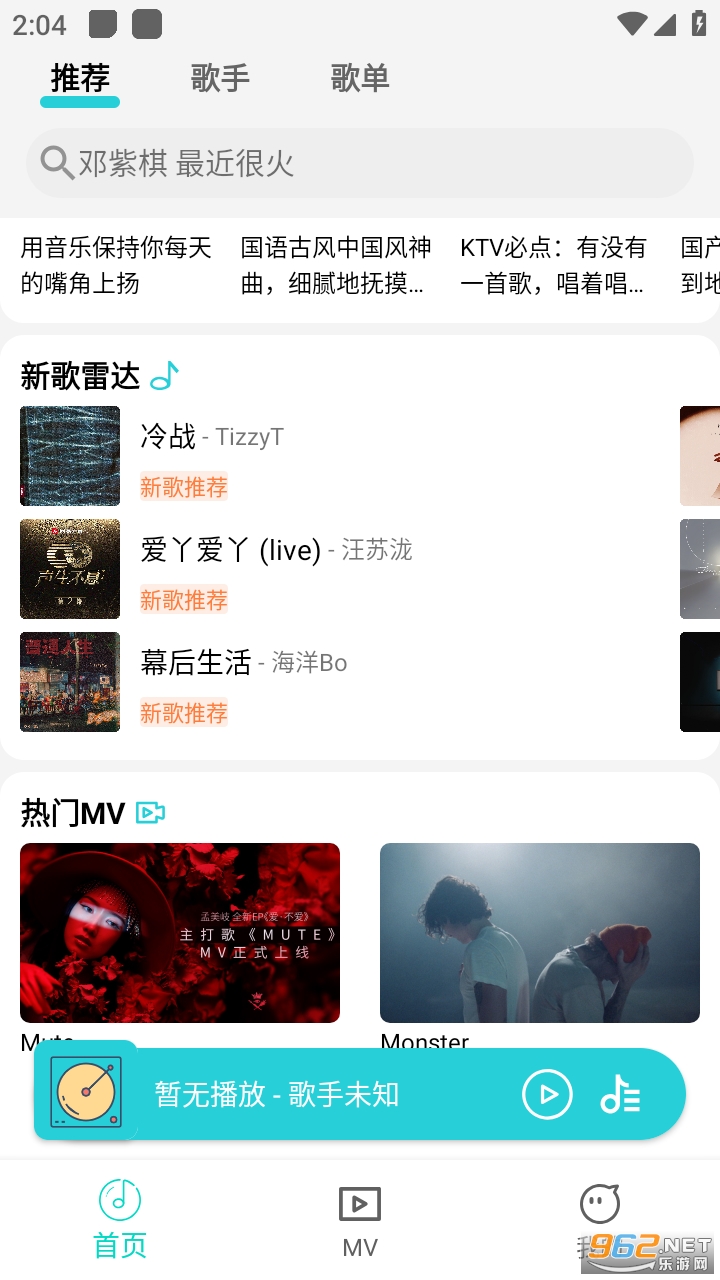Switch to the 歌单 tab
This screenshot has height=1280, width=720.
[x=360, y=78]
